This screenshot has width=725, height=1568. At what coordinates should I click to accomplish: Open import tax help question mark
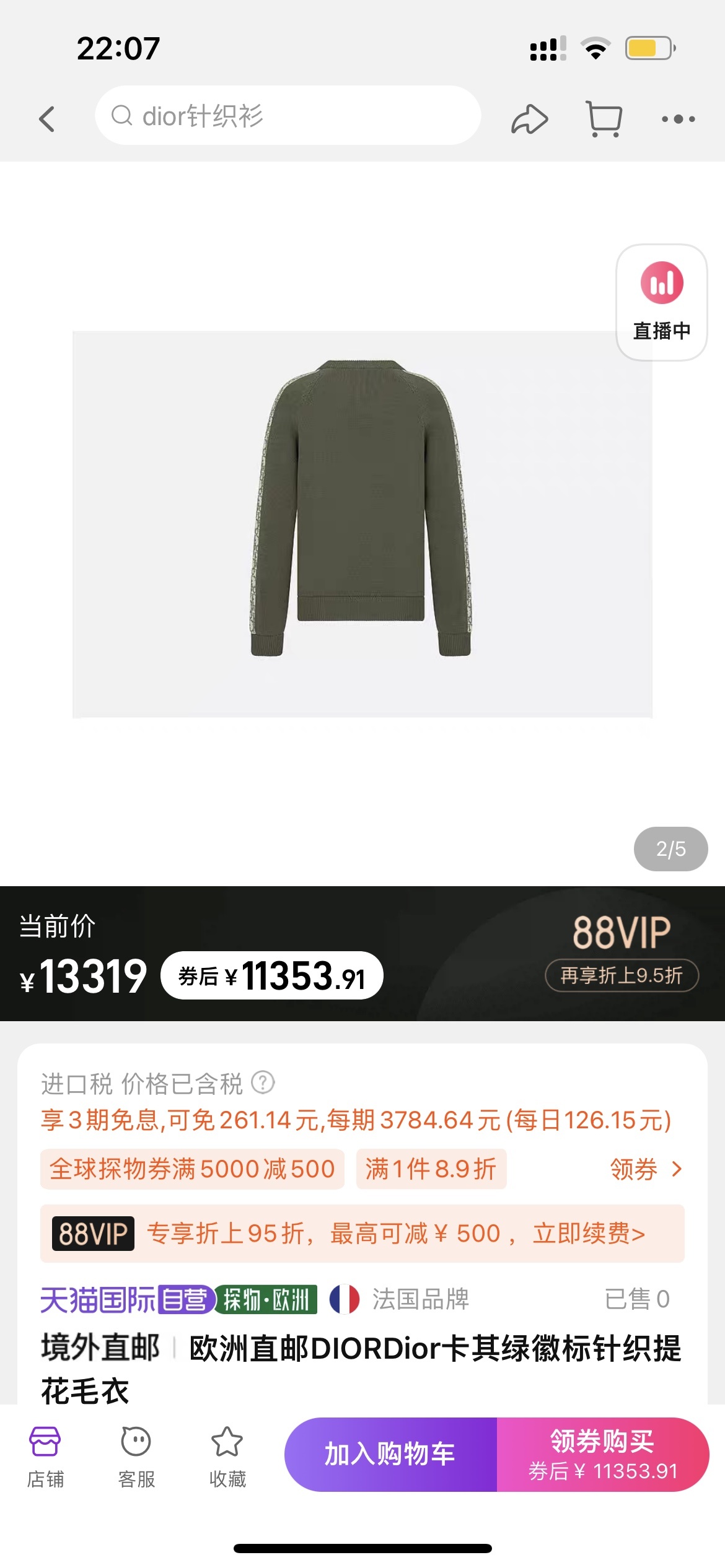point(263,1083)
